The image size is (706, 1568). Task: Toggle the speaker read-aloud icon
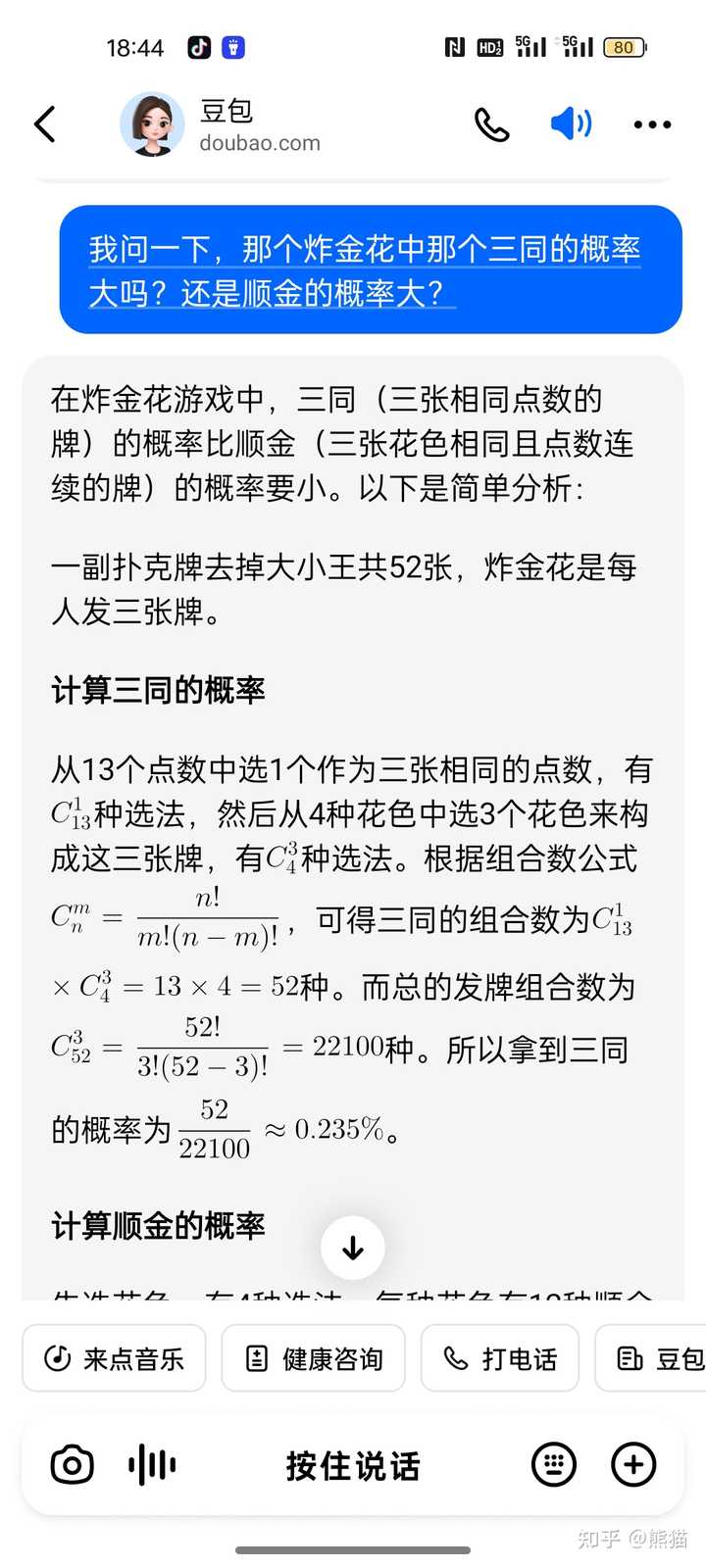tap(571, 124)
